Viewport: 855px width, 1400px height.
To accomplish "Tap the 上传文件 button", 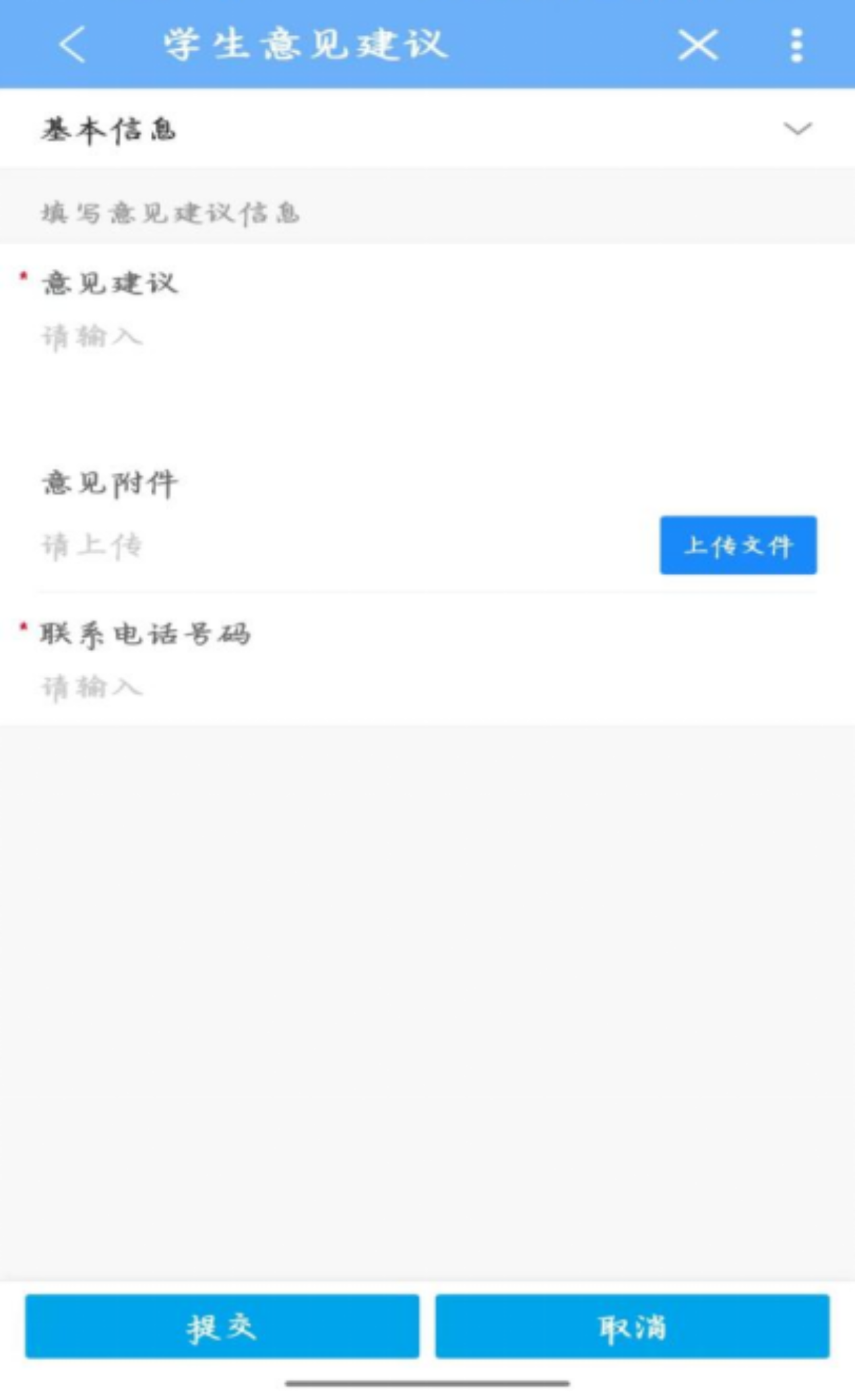I will coord(738,545).
